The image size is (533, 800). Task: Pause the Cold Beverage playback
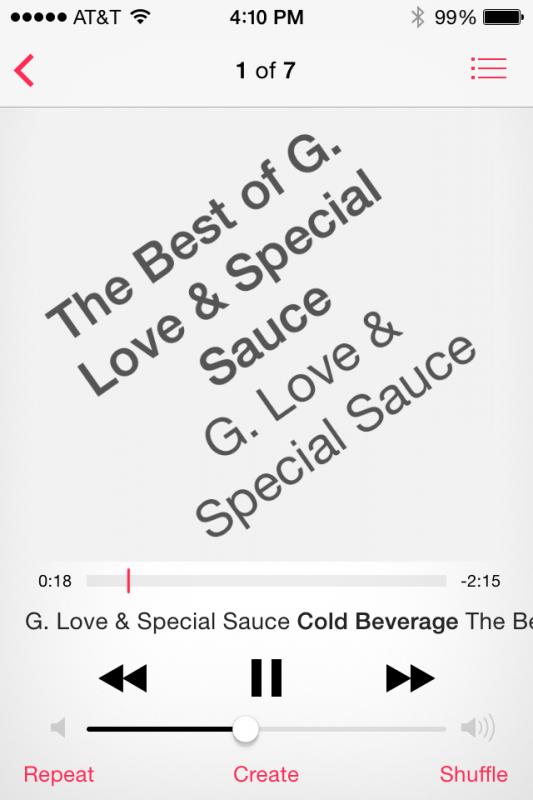[266, 678]
